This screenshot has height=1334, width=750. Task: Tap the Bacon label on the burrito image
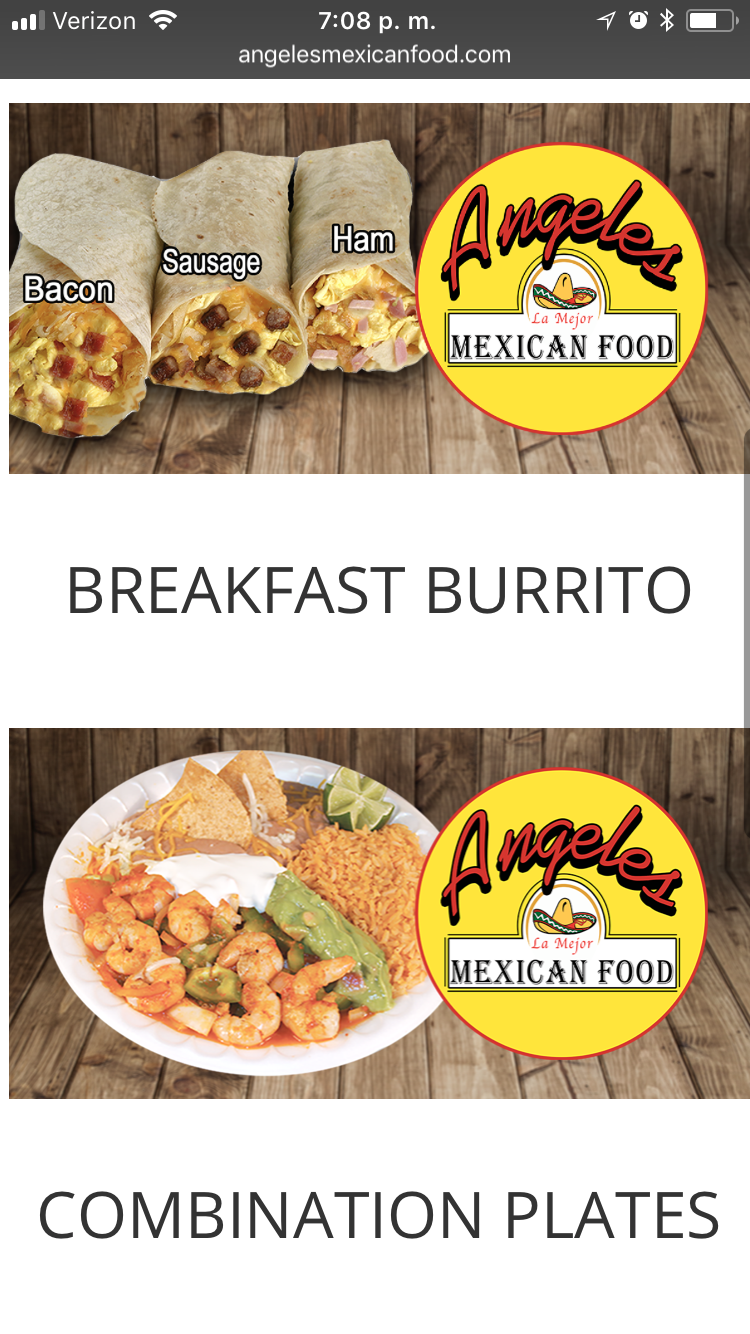coord(68,290)
